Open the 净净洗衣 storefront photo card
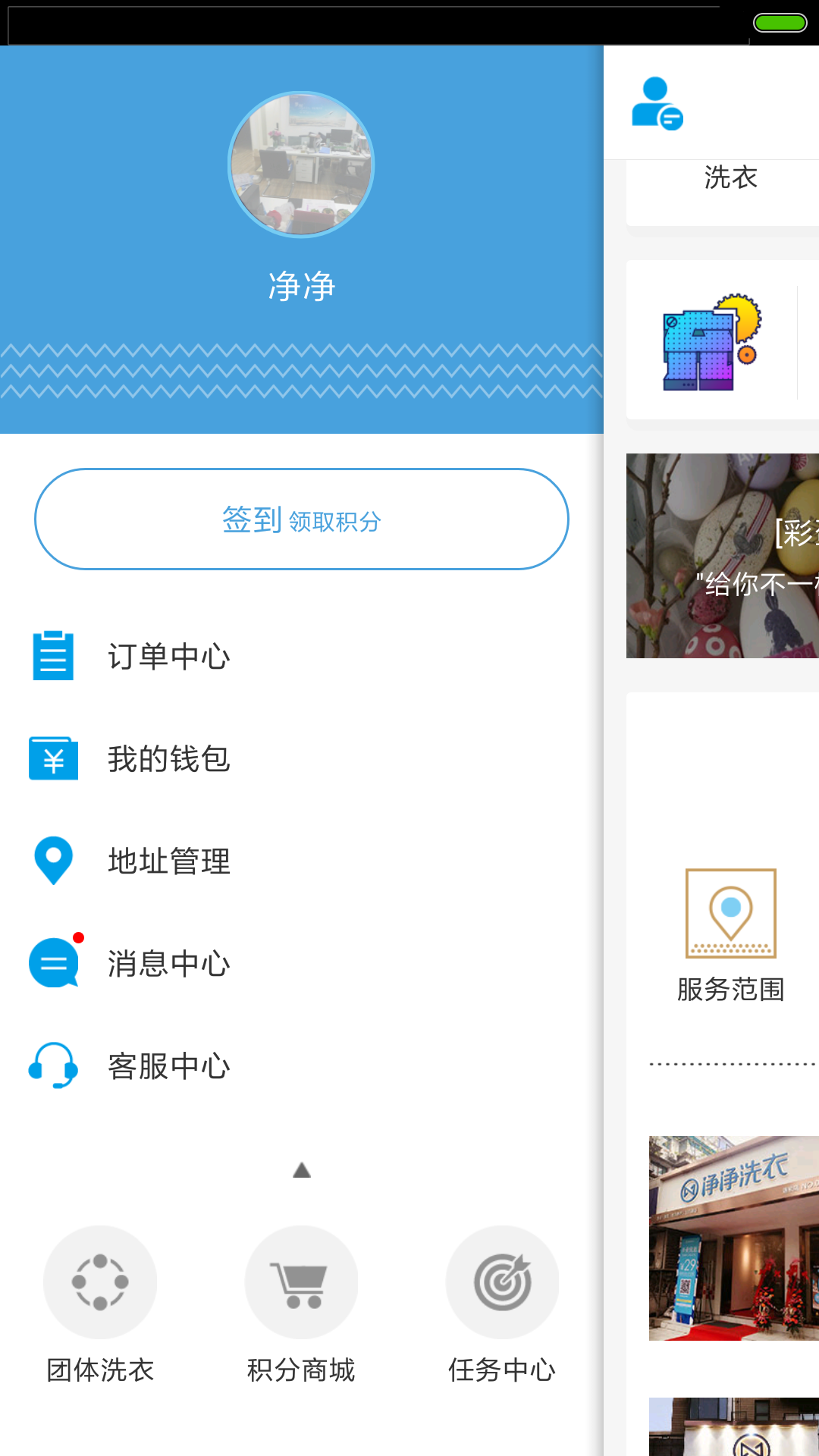819x1456 pixels. coord(733,1238)
